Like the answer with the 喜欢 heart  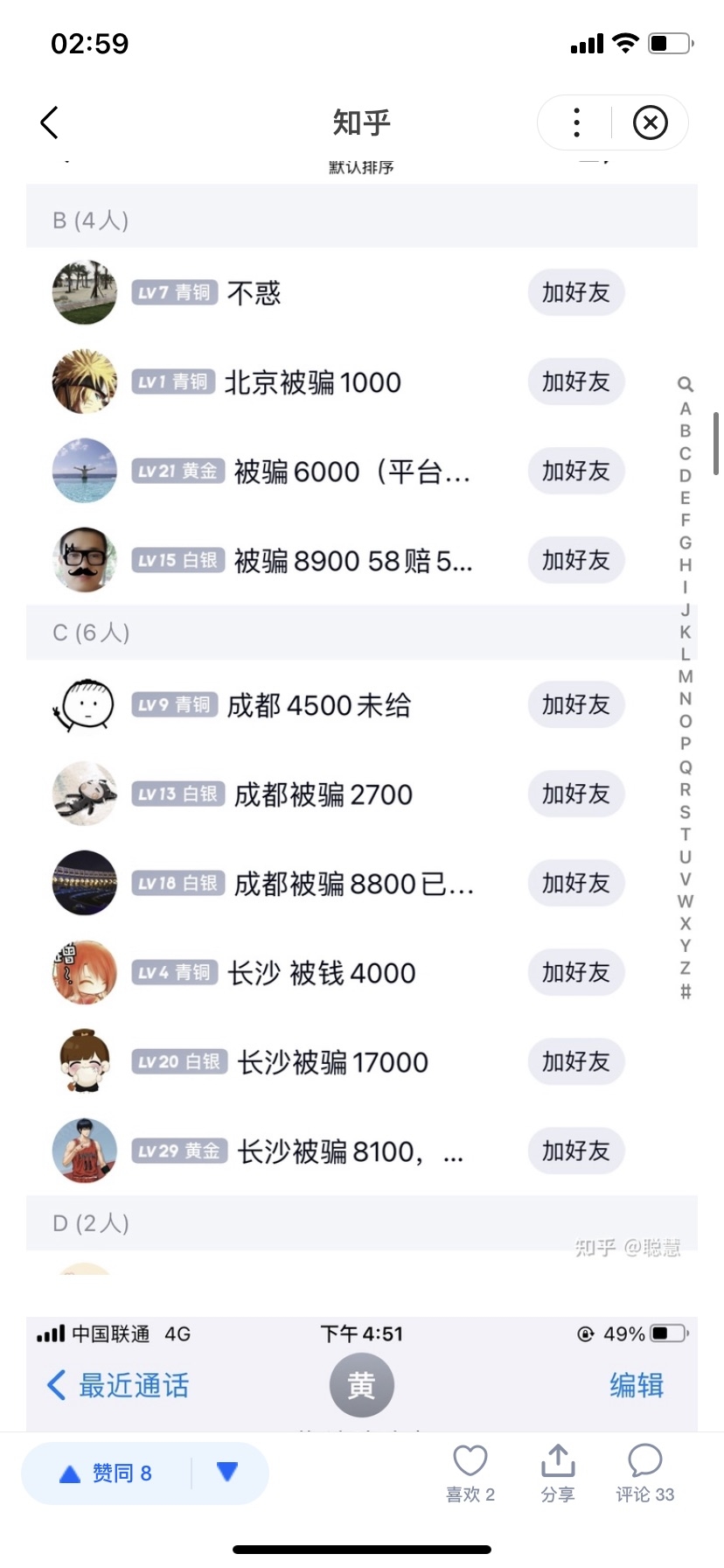tap(470, 1472)
